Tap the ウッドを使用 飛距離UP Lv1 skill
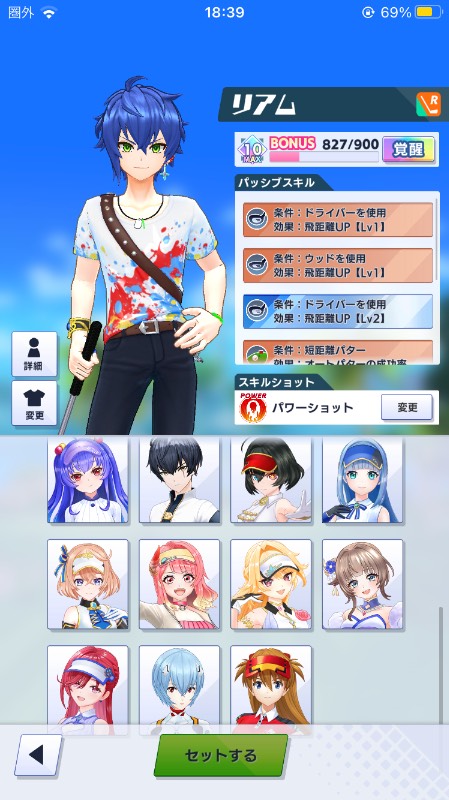The height and width of the screenshot is (800, 449). [x=338, y=265]
